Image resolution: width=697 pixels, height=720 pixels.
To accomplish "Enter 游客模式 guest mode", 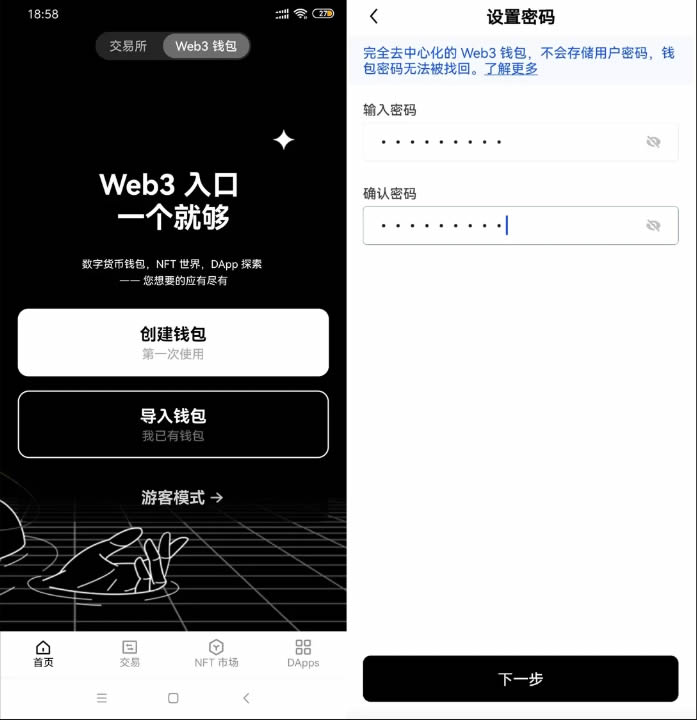I will tap(182, 497).
